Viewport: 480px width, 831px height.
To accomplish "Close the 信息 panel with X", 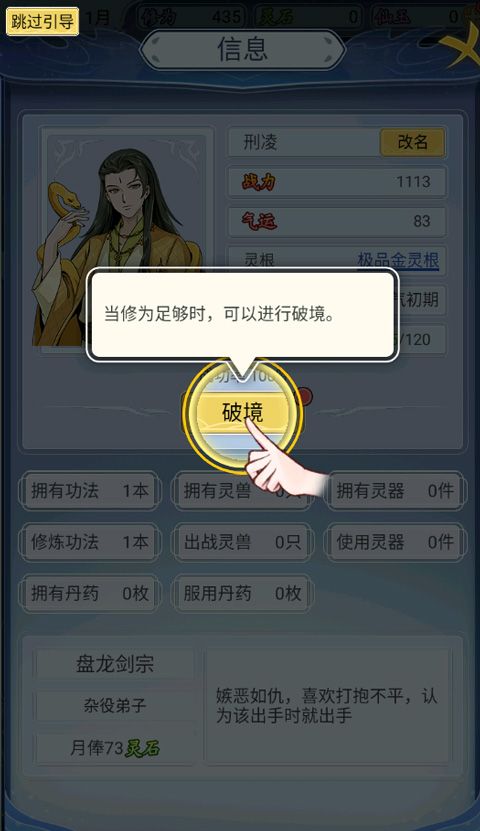I will click(464, 45).
